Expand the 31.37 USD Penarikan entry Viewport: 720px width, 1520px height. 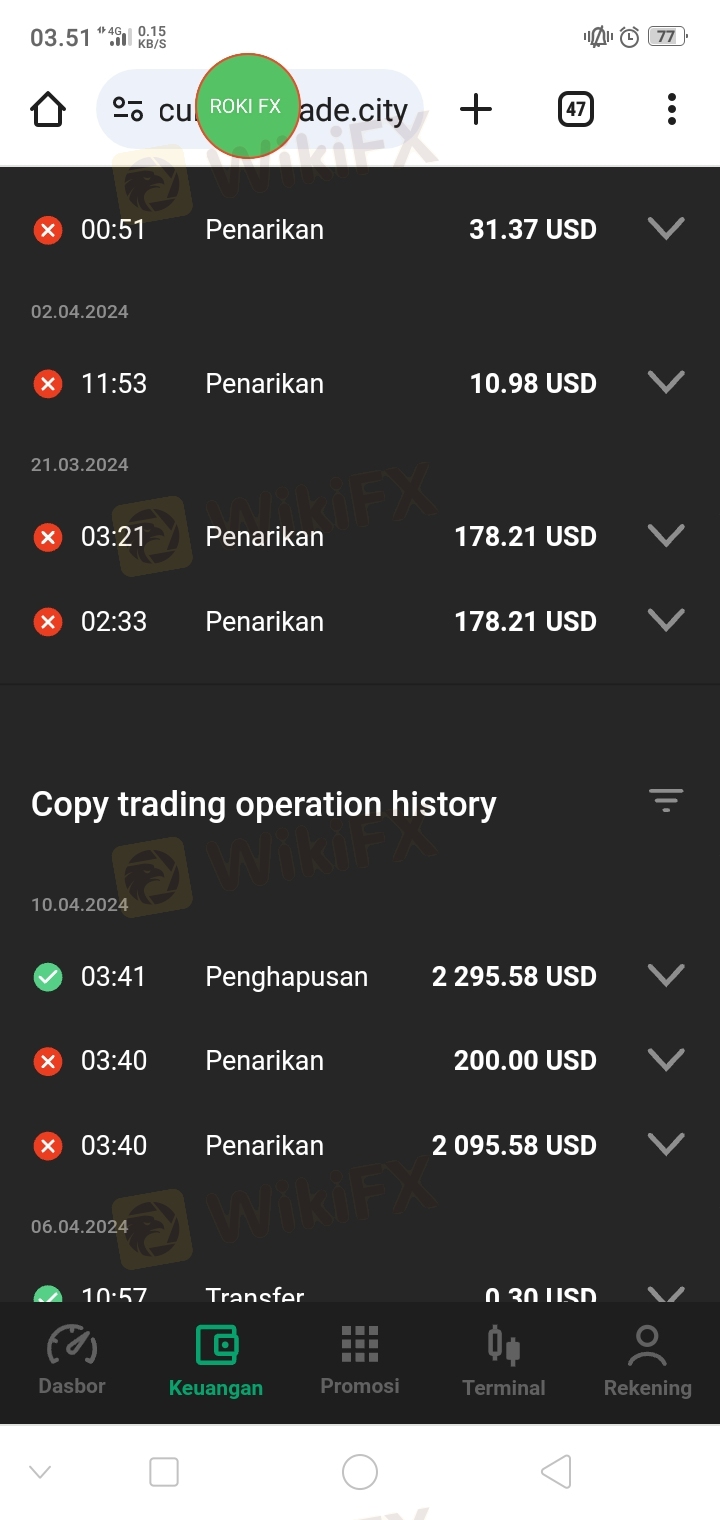665,229
